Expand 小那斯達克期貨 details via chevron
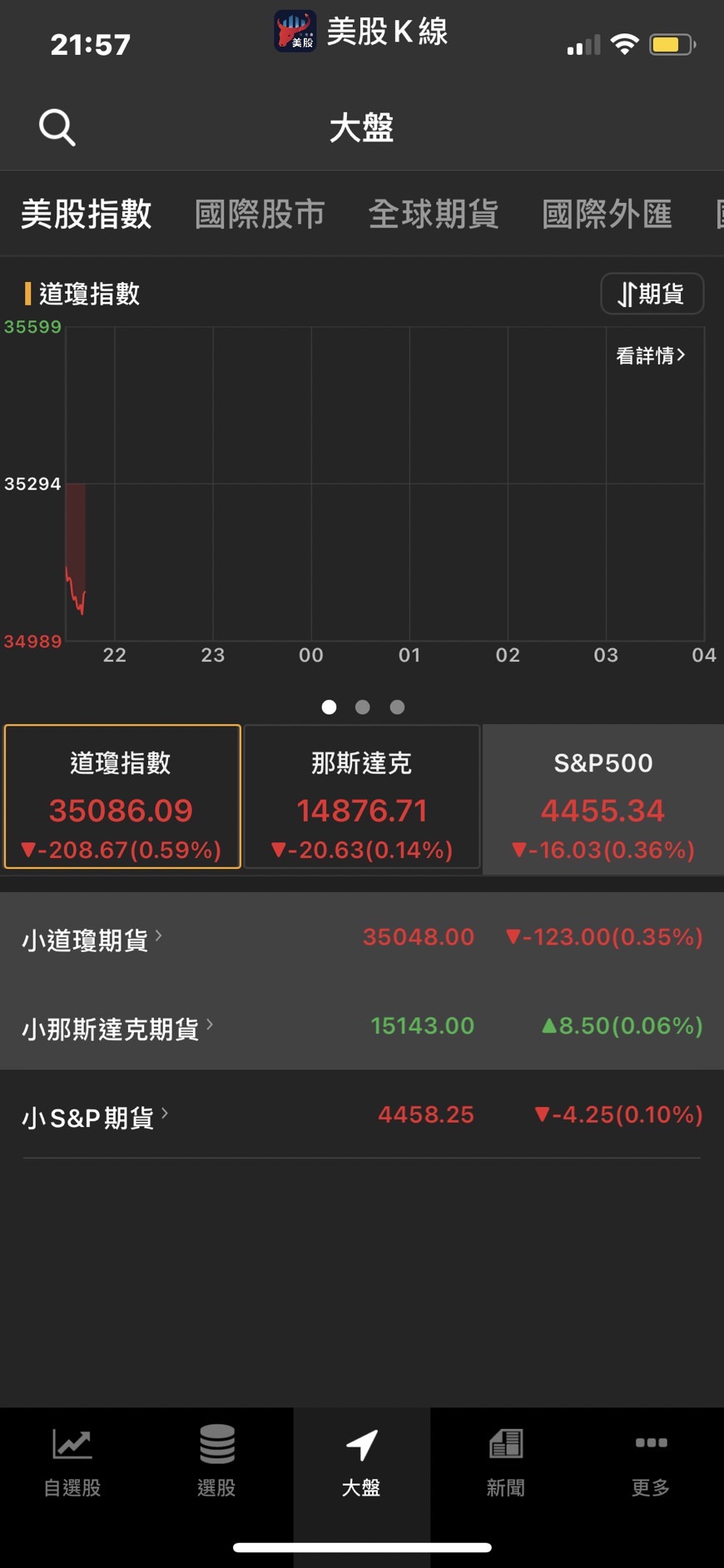 coord(210,1024)
